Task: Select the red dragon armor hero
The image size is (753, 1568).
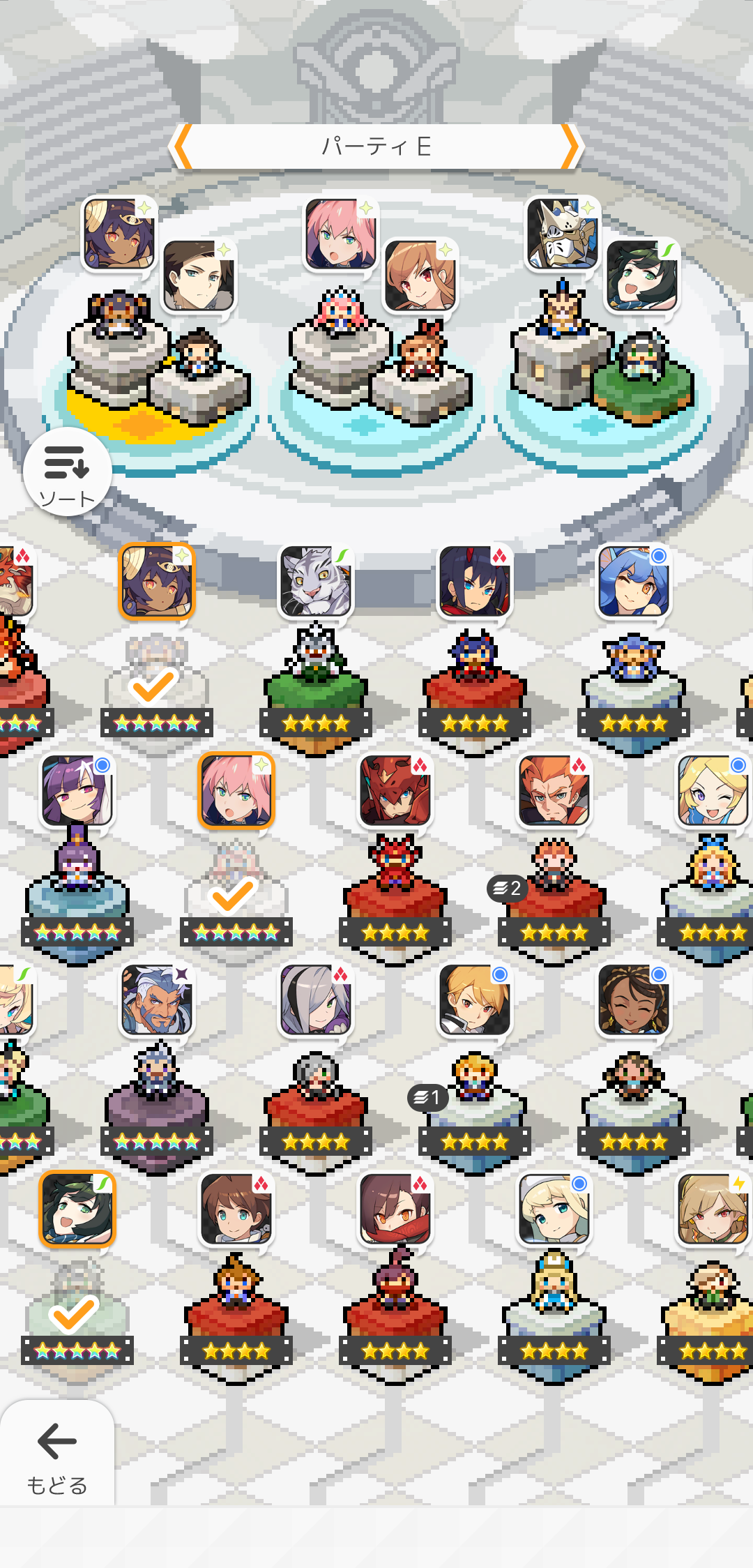Action: click(395, 791)
